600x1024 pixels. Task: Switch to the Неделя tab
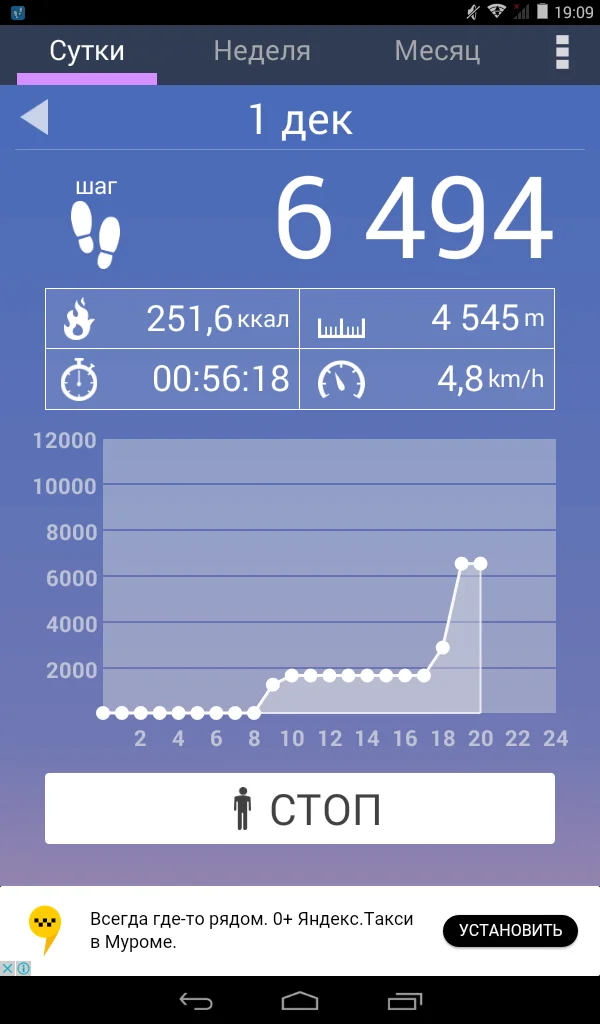pos(262,51)
